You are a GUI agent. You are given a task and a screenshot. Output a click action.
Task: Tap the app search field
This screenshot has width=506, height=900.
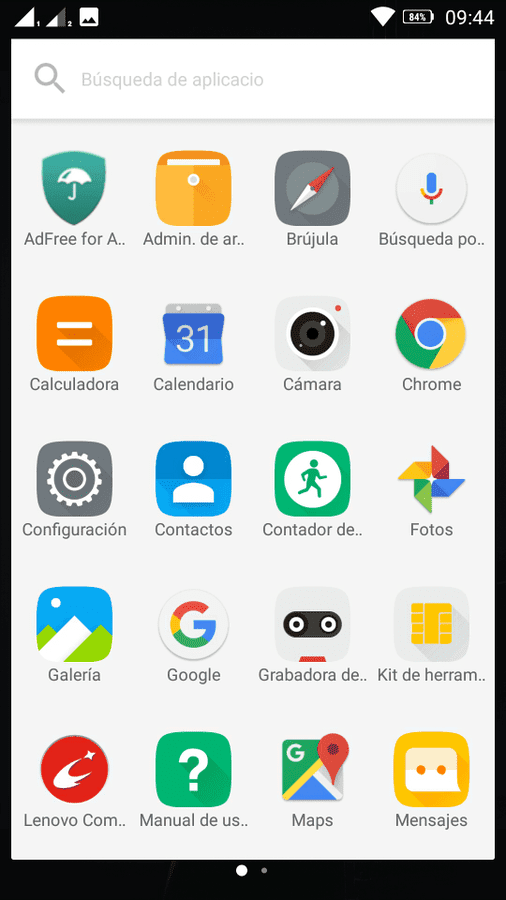click(252, 79)
